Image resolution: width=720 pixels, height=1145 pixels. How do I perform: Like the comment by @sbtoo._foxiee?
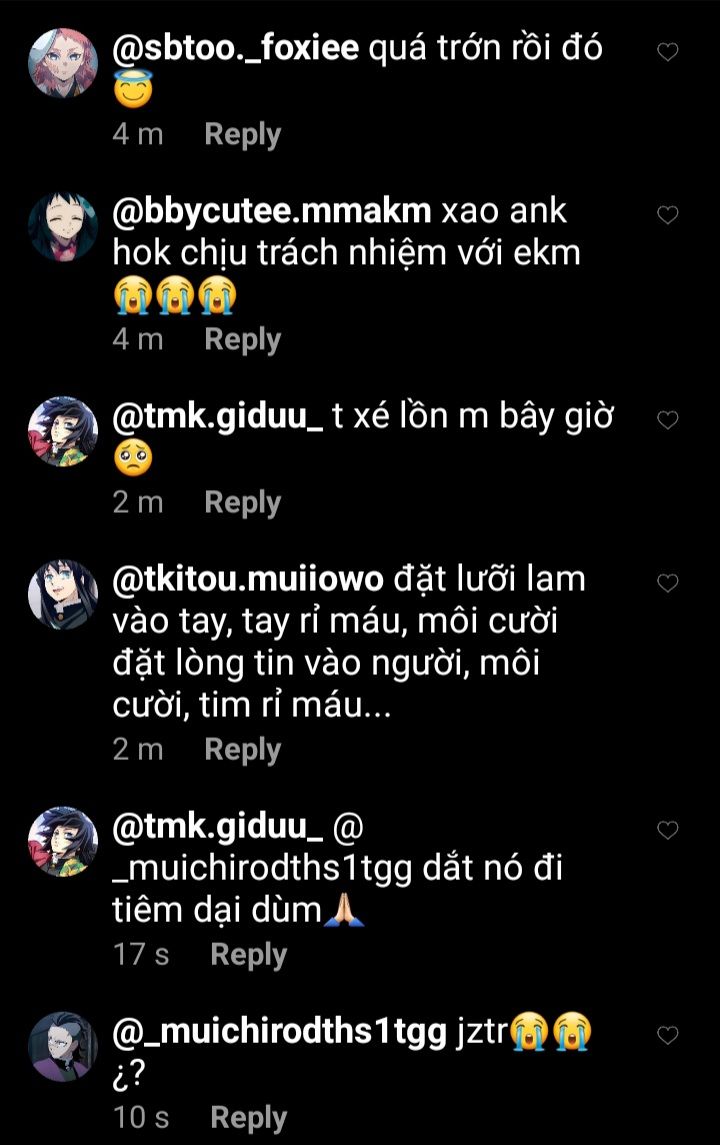pyautogui.click(x=667, y=52)
